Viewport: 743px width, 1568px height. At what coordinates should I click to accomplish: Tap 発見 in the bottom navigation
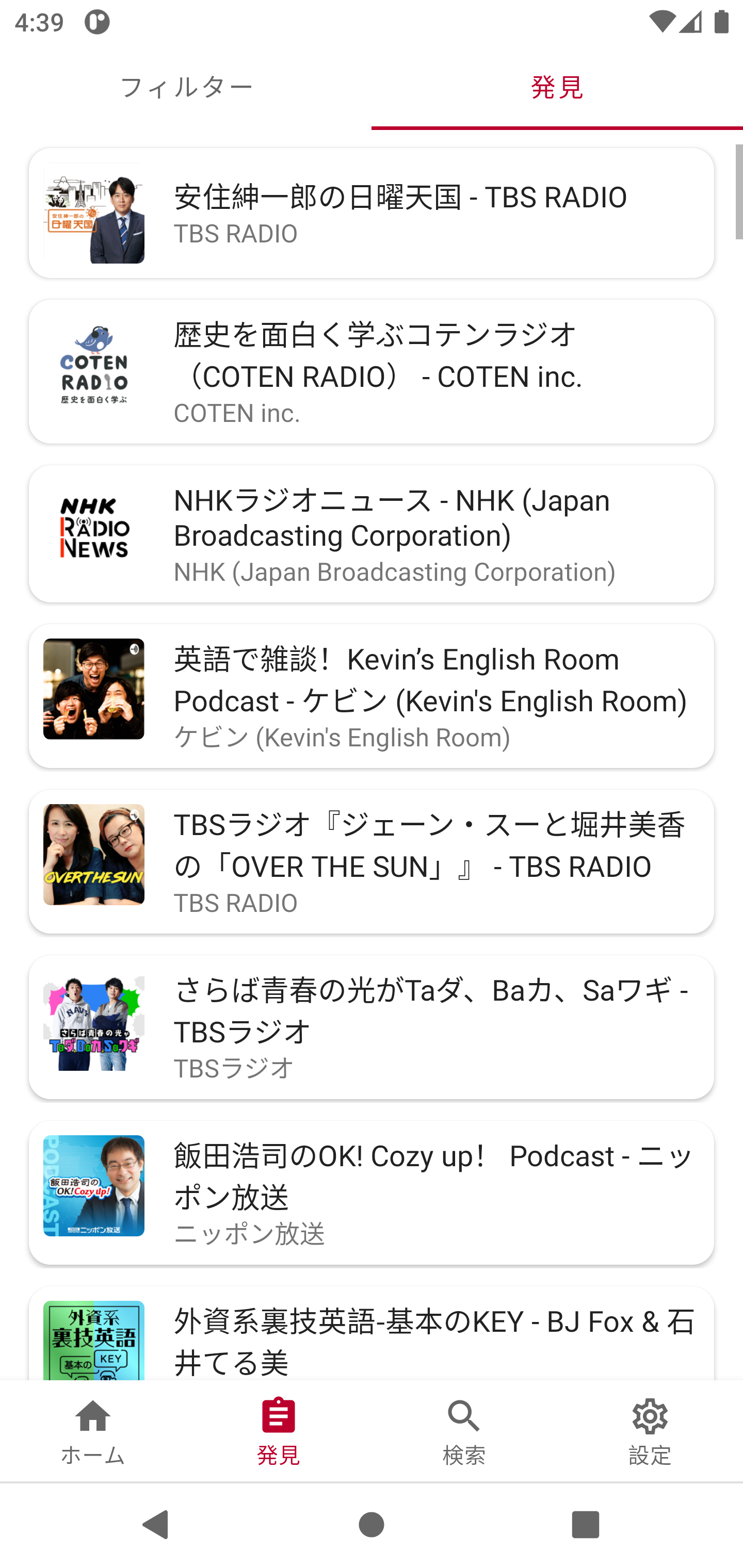click(x=278, y=1430)
